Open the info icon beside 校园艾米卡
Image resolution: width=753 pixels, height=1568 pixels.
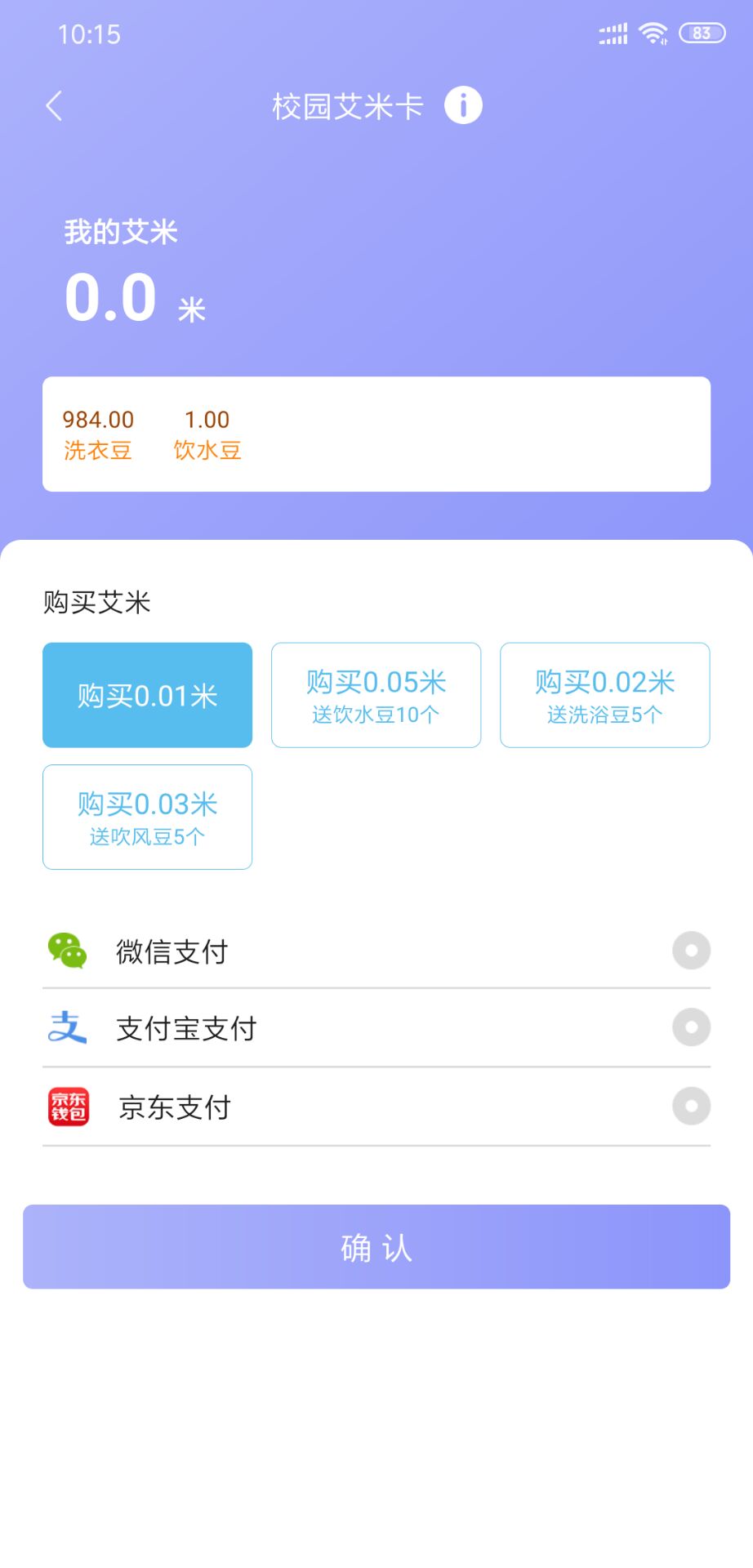tap(463, 105)
